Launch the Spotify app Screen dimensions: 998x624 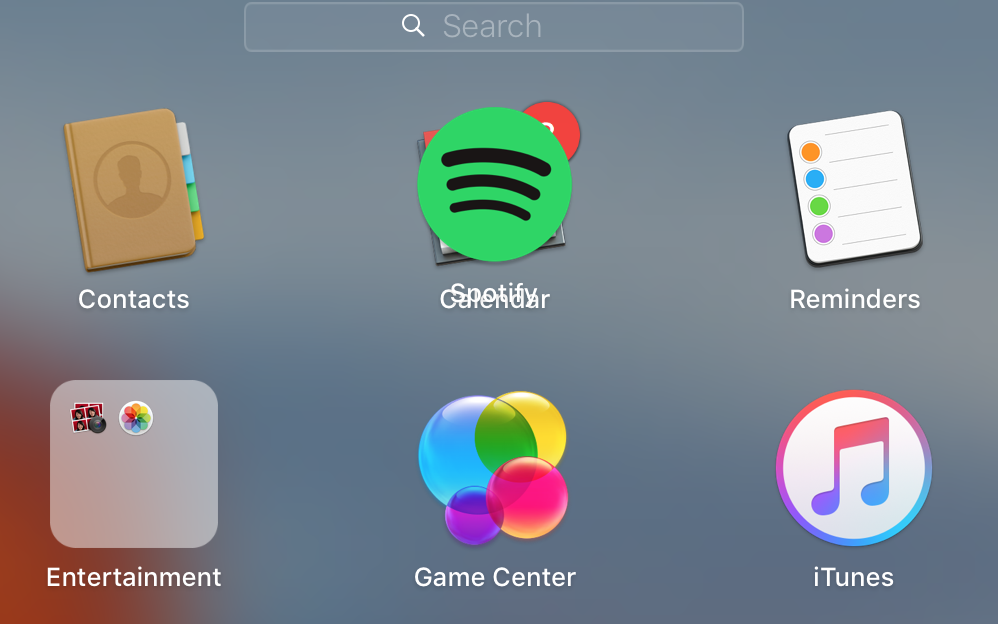click(x=494, y=184)
